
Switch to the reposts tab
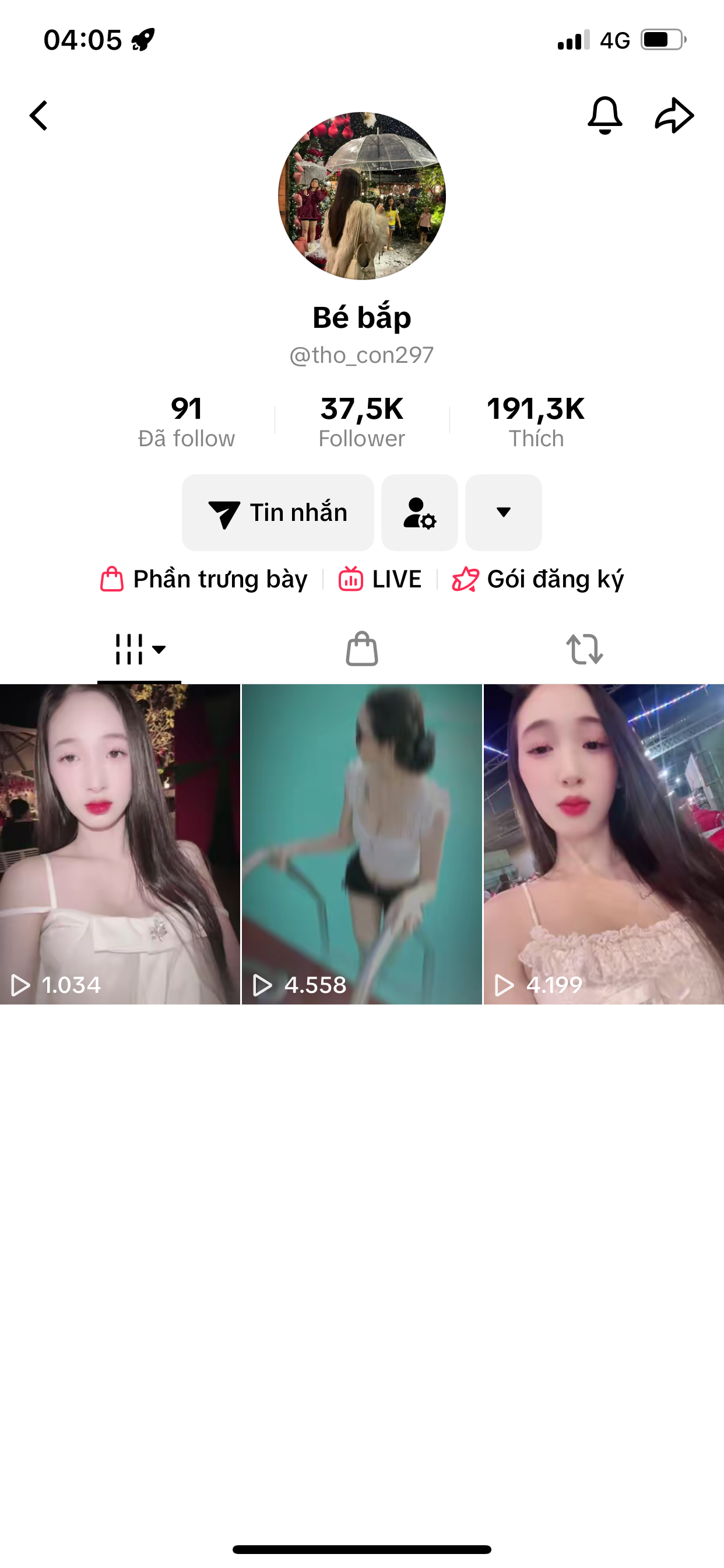click(584, 649)
